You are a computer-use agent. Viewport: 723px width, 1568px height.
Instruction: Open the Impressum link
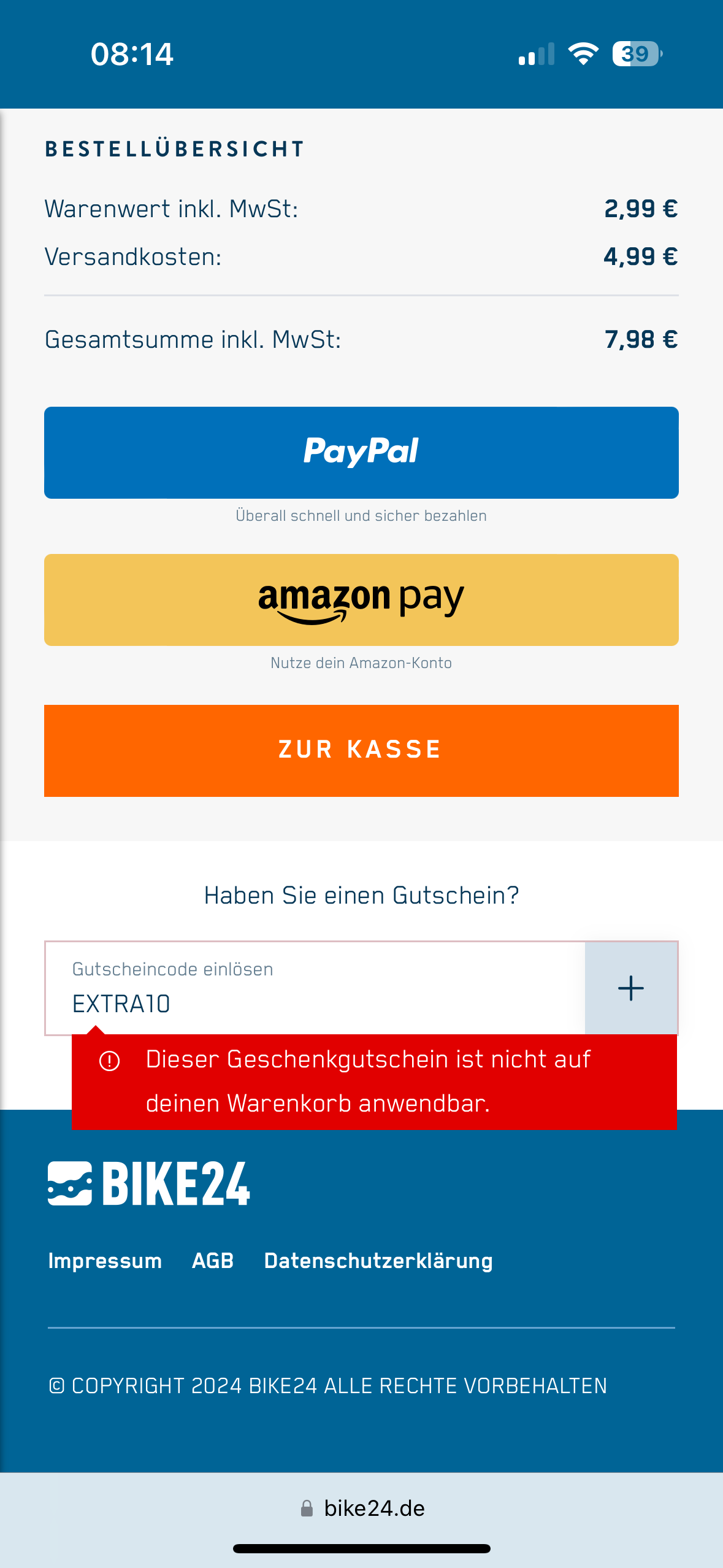(x=105, y=1261)
